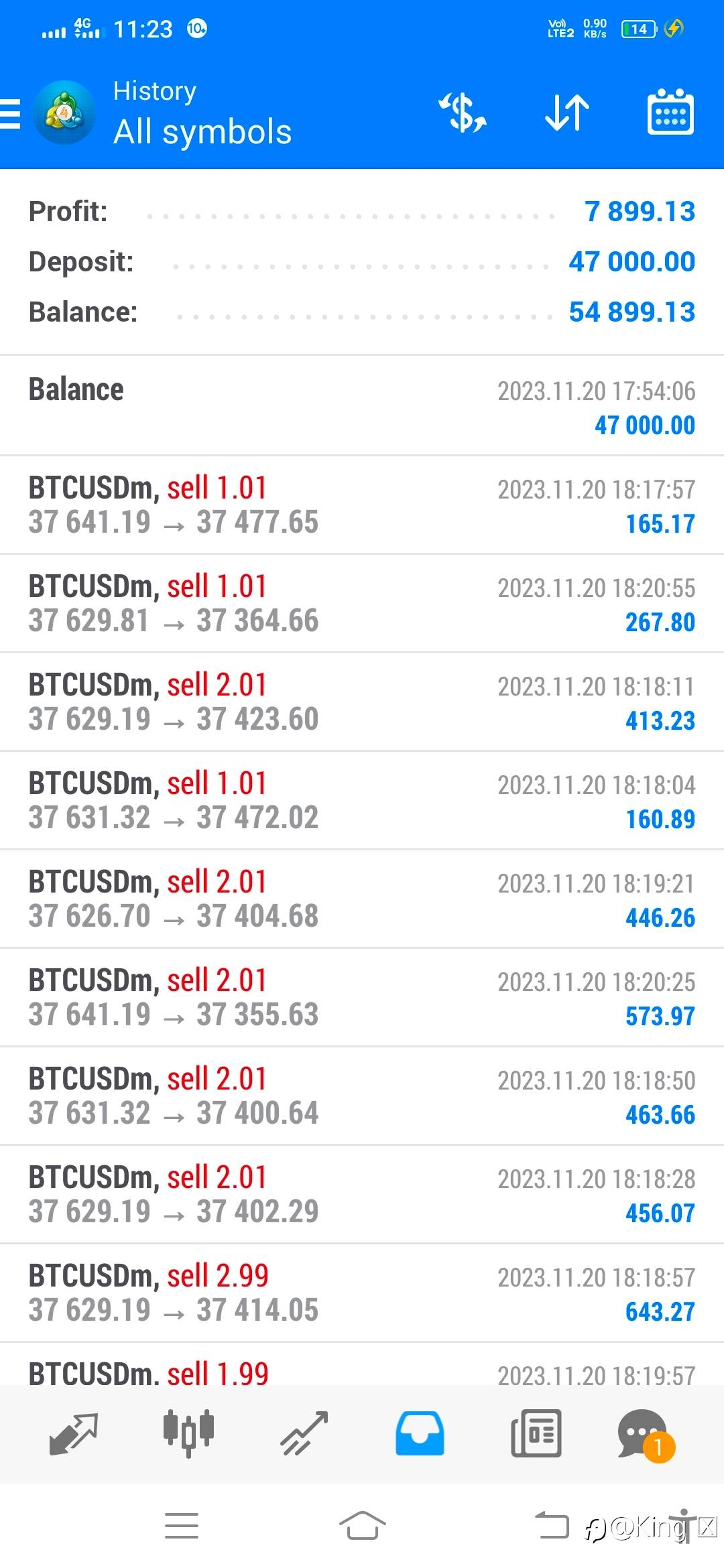This screenshot has width=724, height=1568.
Task: Switch to the Chart candlestick tab
Action: (x=188, y=1434)
